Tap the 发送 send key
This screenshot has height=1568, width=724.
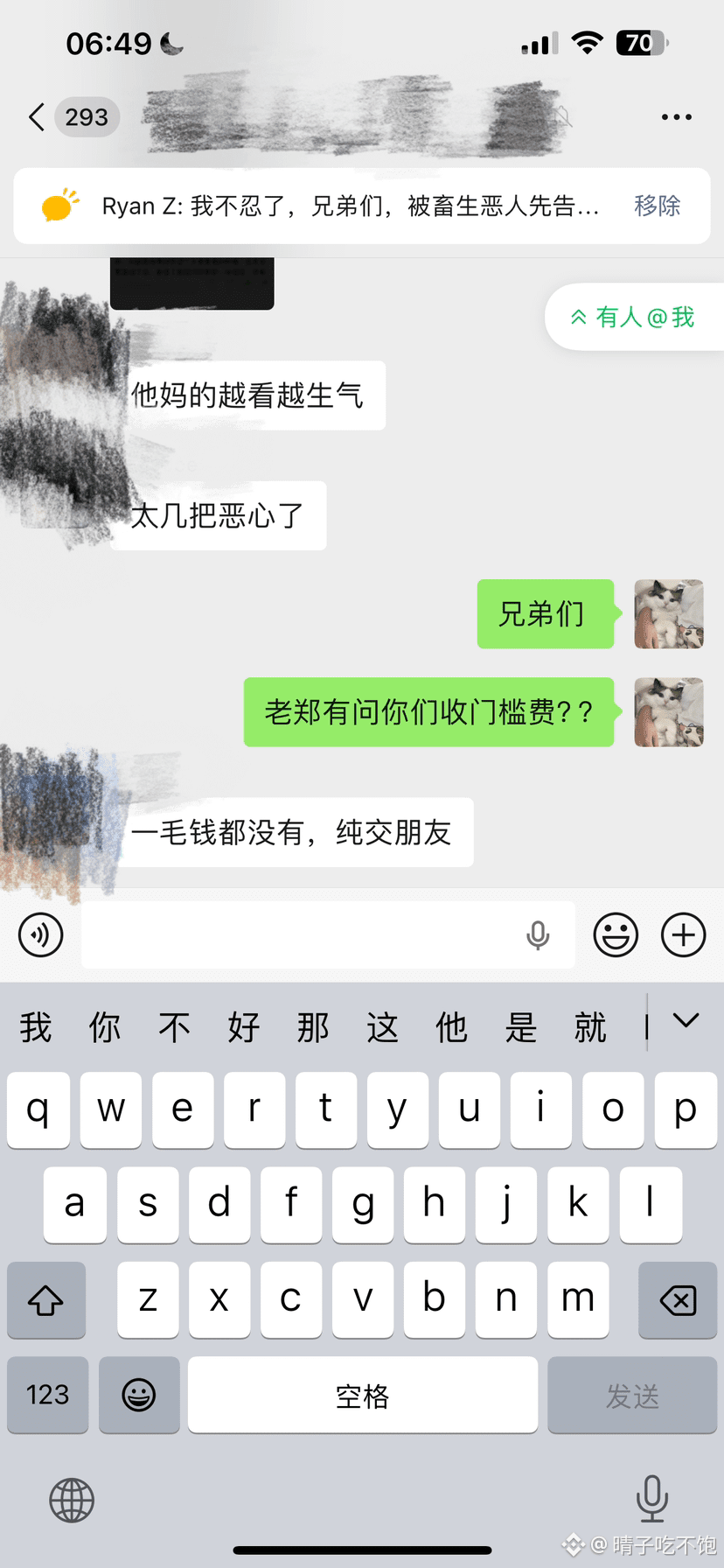click(x=632, y=1395)
